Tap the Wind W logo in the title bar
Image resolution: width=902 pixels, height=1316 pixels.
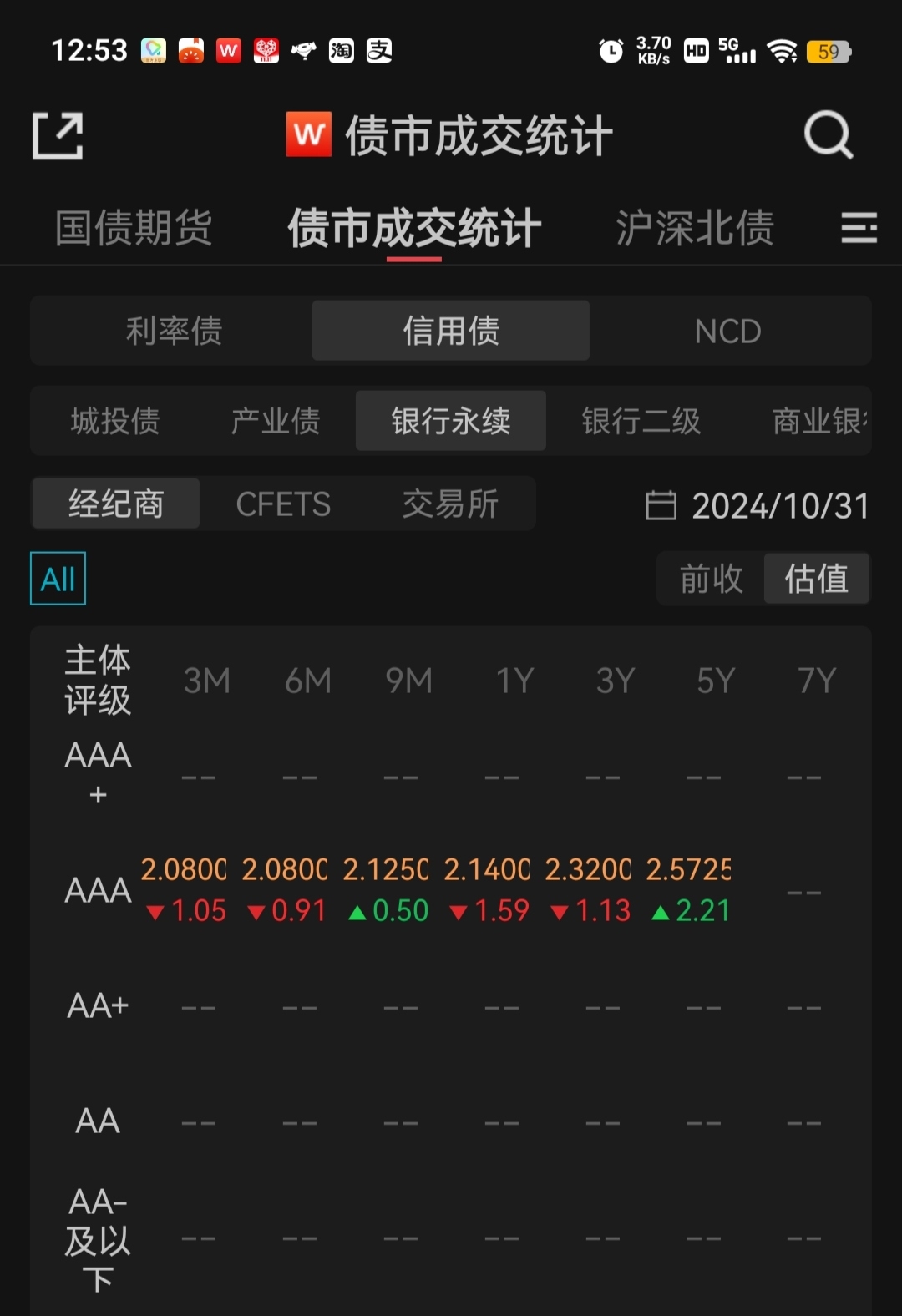pyautogui.click(x=310, y=135)
